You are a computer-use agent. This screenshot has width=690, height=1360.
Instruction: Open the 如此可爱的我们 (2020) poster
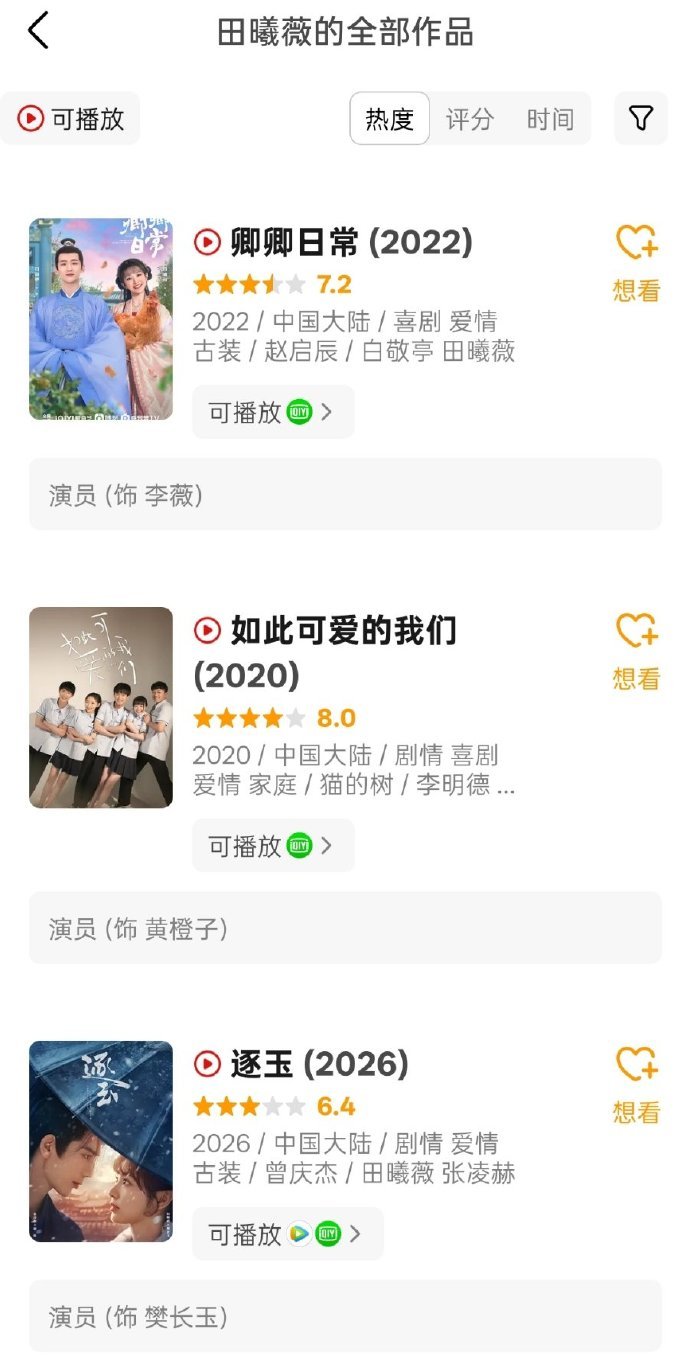[101, 707]
